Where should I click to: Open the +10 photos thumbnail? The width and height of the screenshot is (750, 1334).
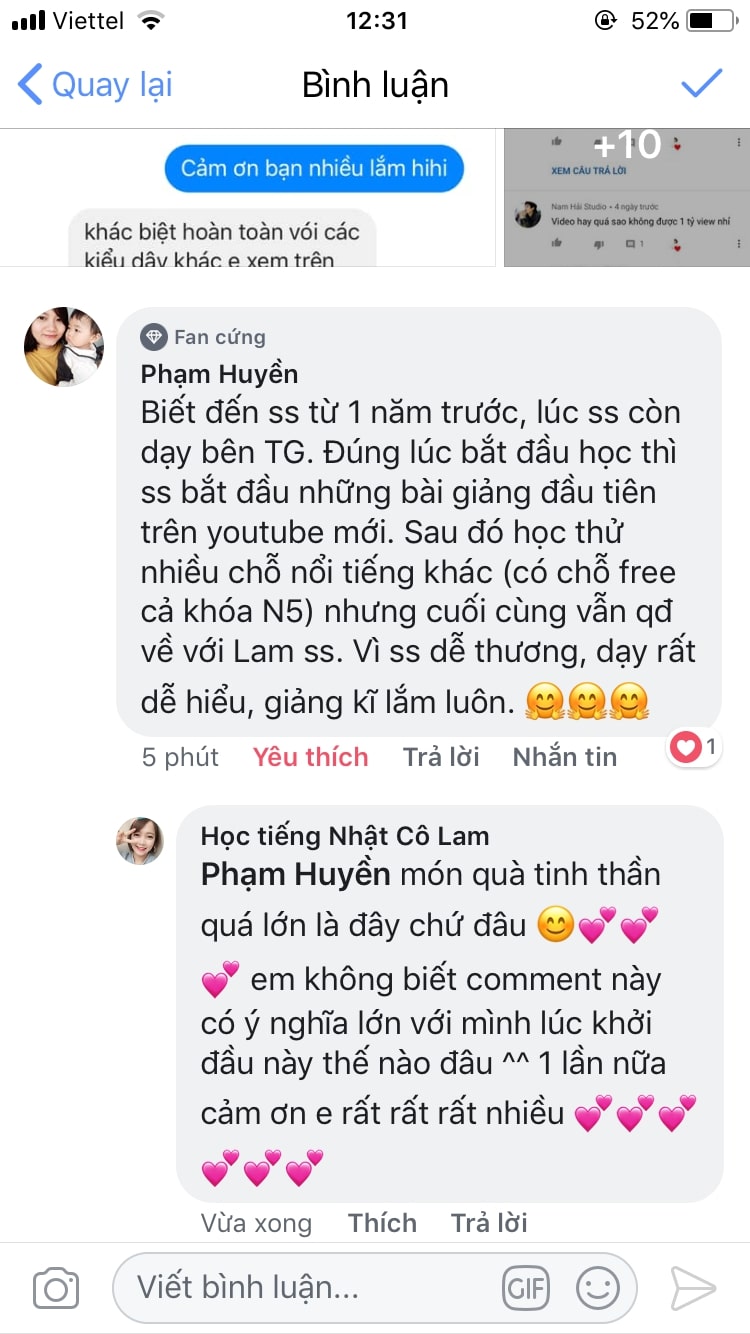coord(626,198)
